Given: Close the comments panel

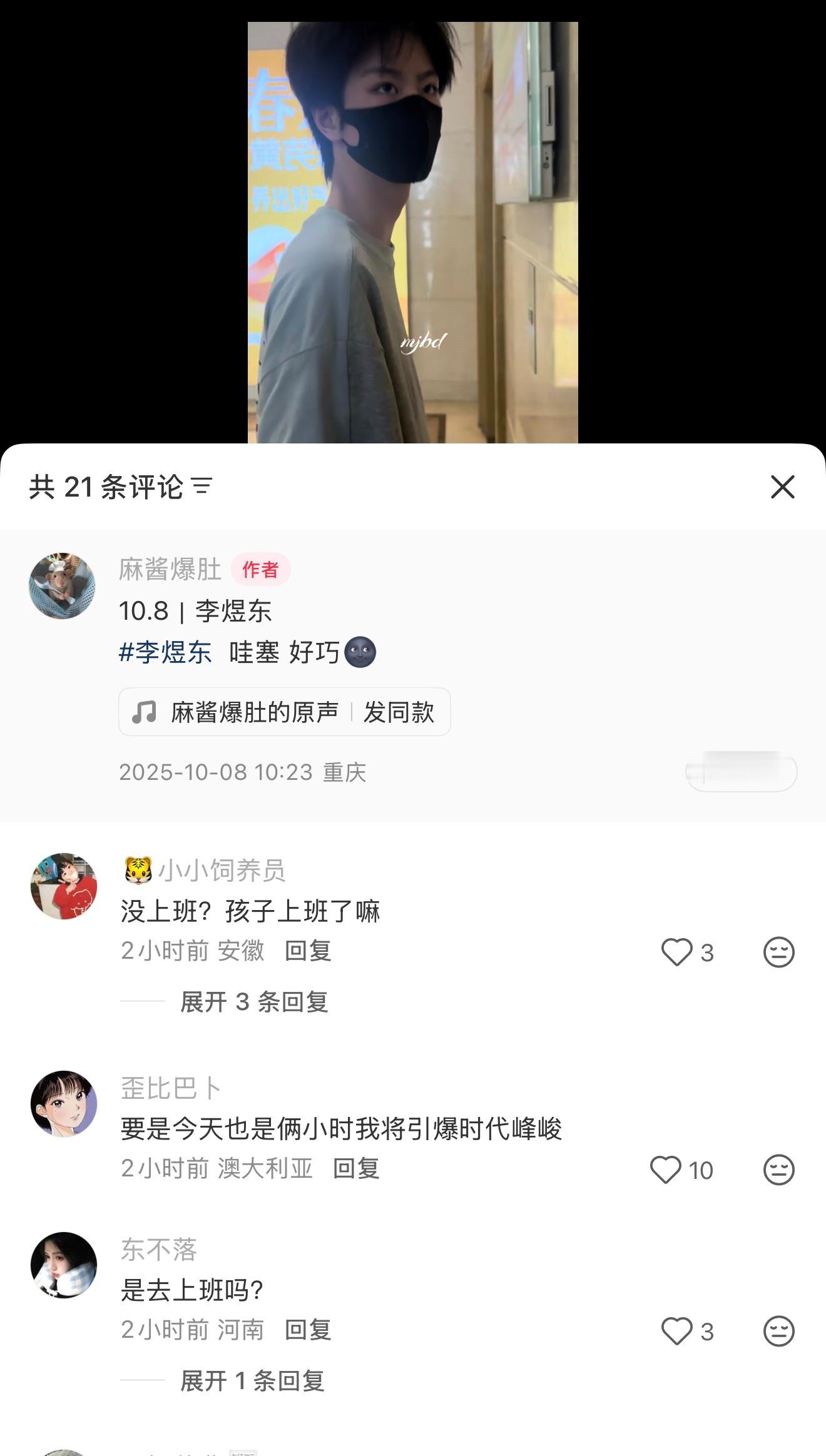Looking at the screenshot, I should [782, 487].
